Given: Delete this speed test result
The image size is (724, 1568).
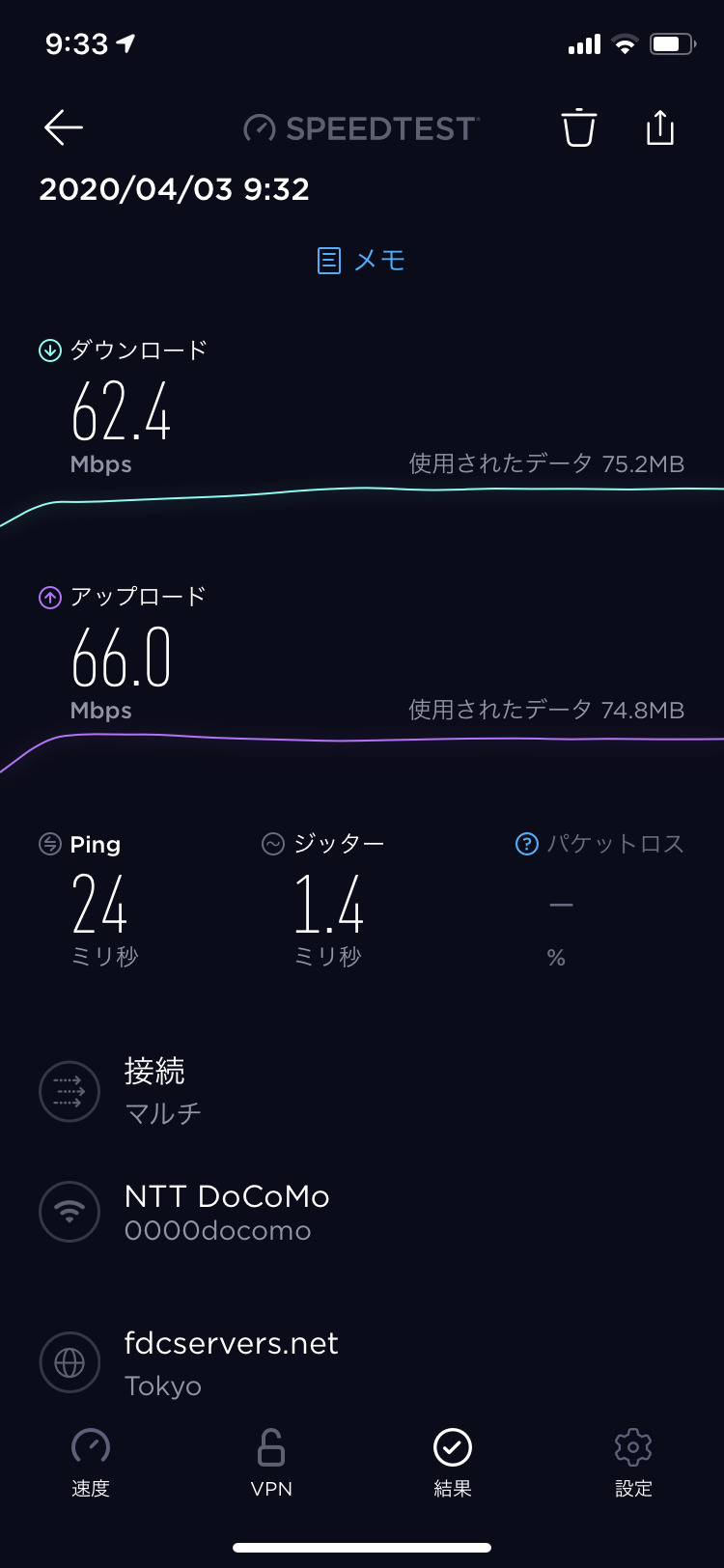Looking at the screenshot, I should (x=579, y=127).
